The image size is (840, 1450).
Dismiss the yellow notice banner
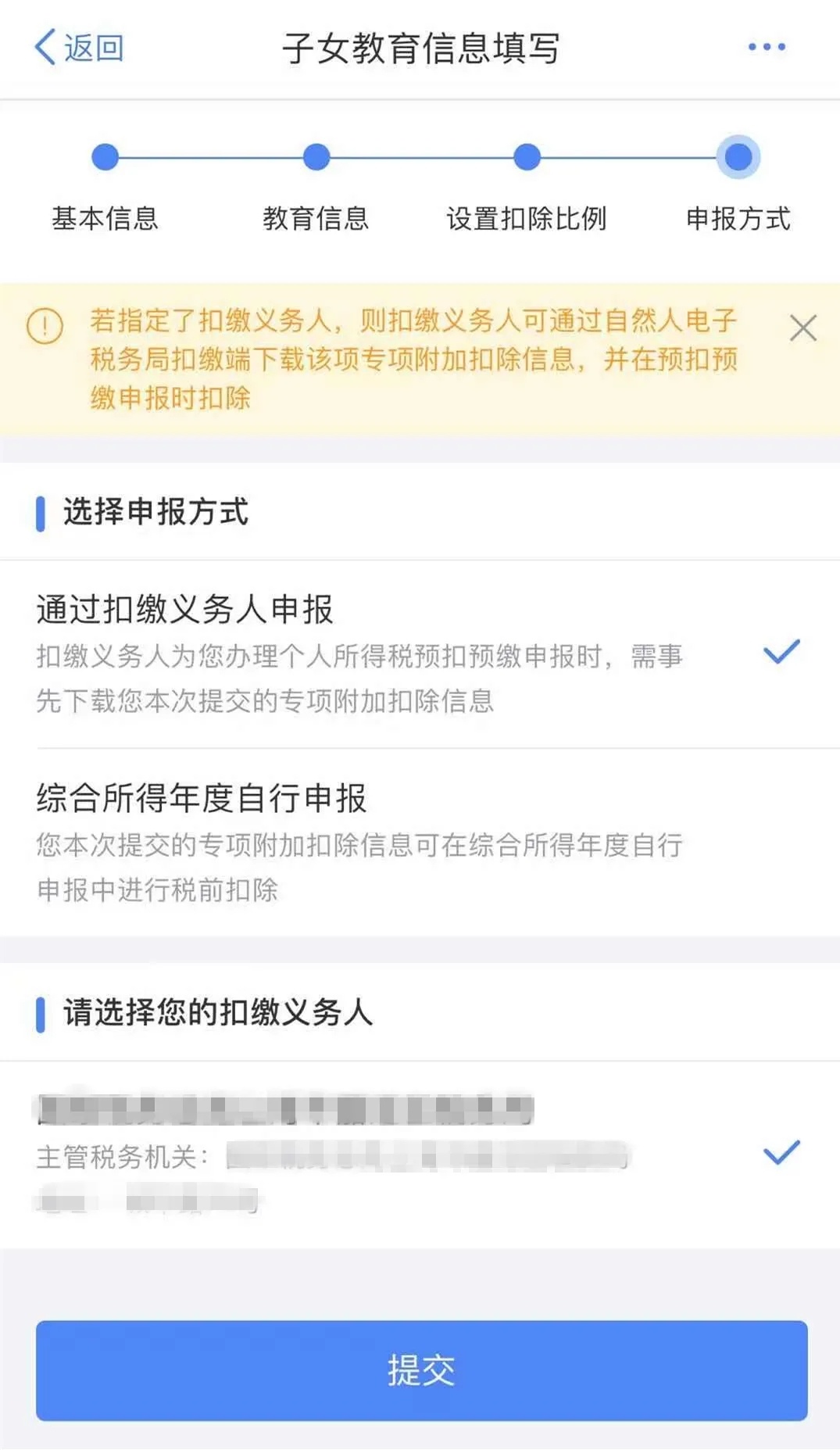[802, 328]
